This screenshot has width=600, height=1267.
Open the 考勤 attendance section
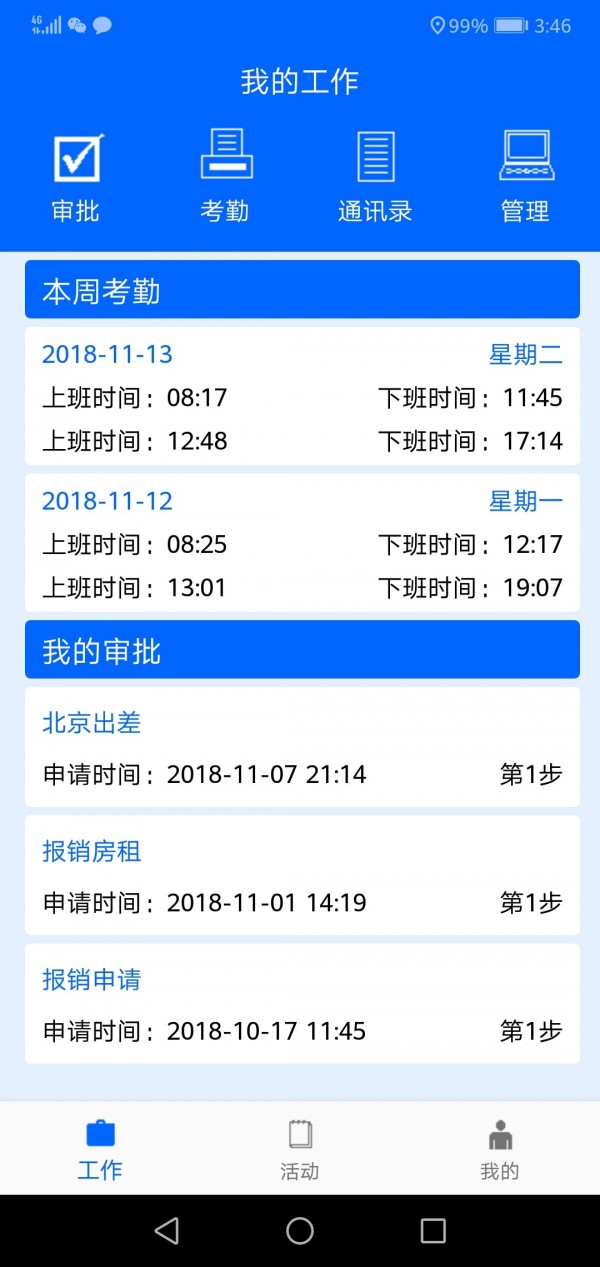tap(225, 176)
